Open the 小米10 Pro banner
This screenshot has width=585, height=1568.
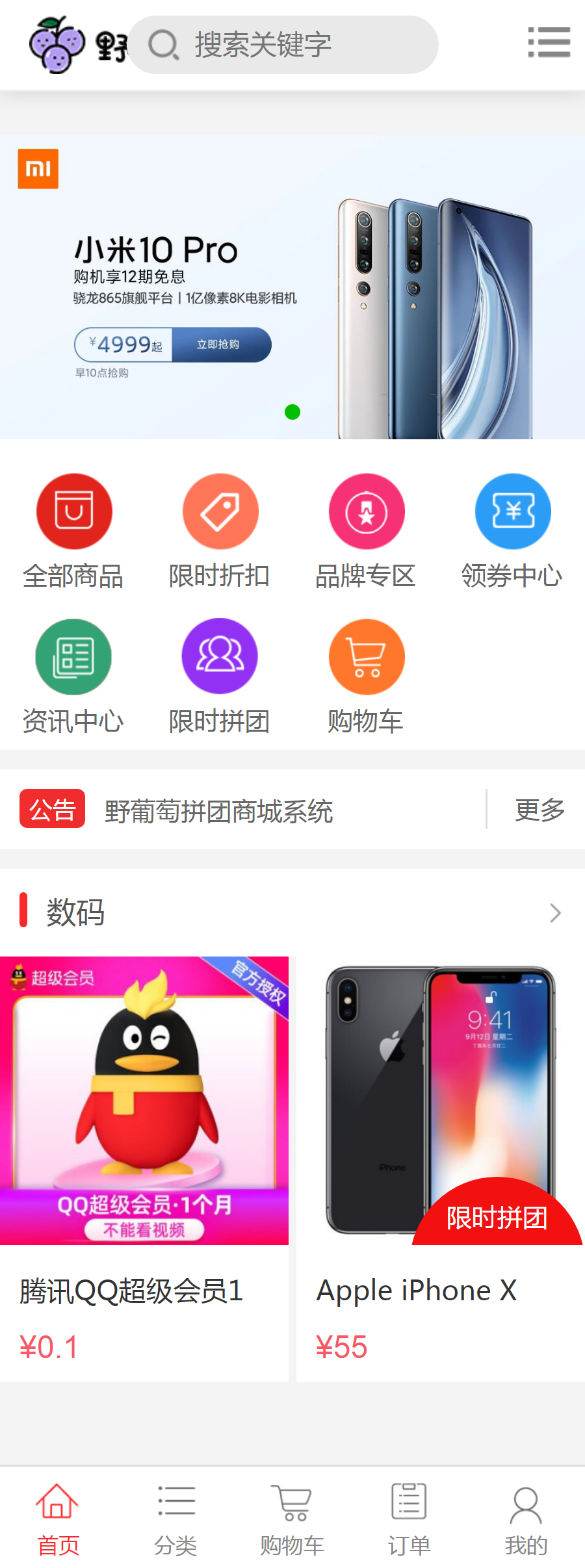click(292, 287)
